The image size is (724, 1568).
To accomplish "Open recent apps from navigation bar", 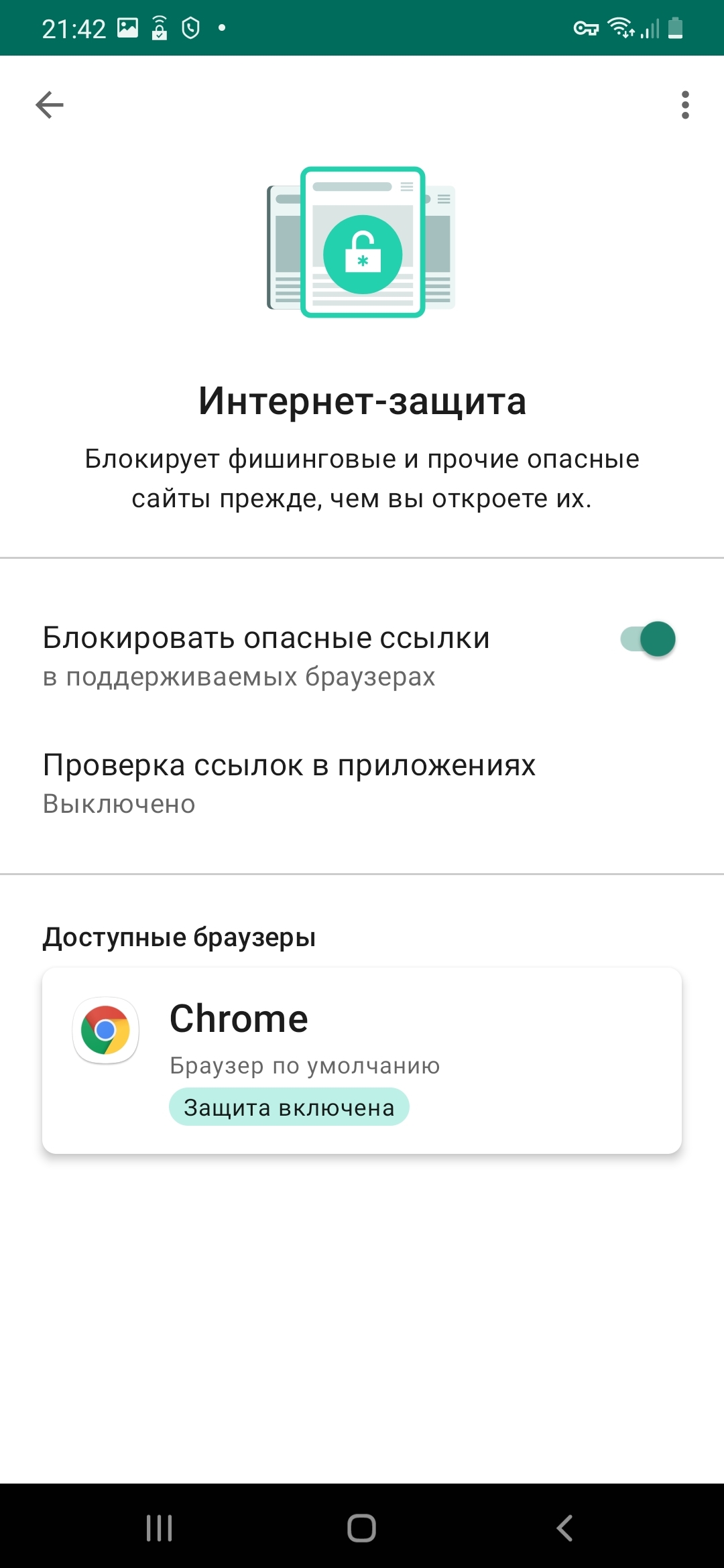I will 159,1528.
